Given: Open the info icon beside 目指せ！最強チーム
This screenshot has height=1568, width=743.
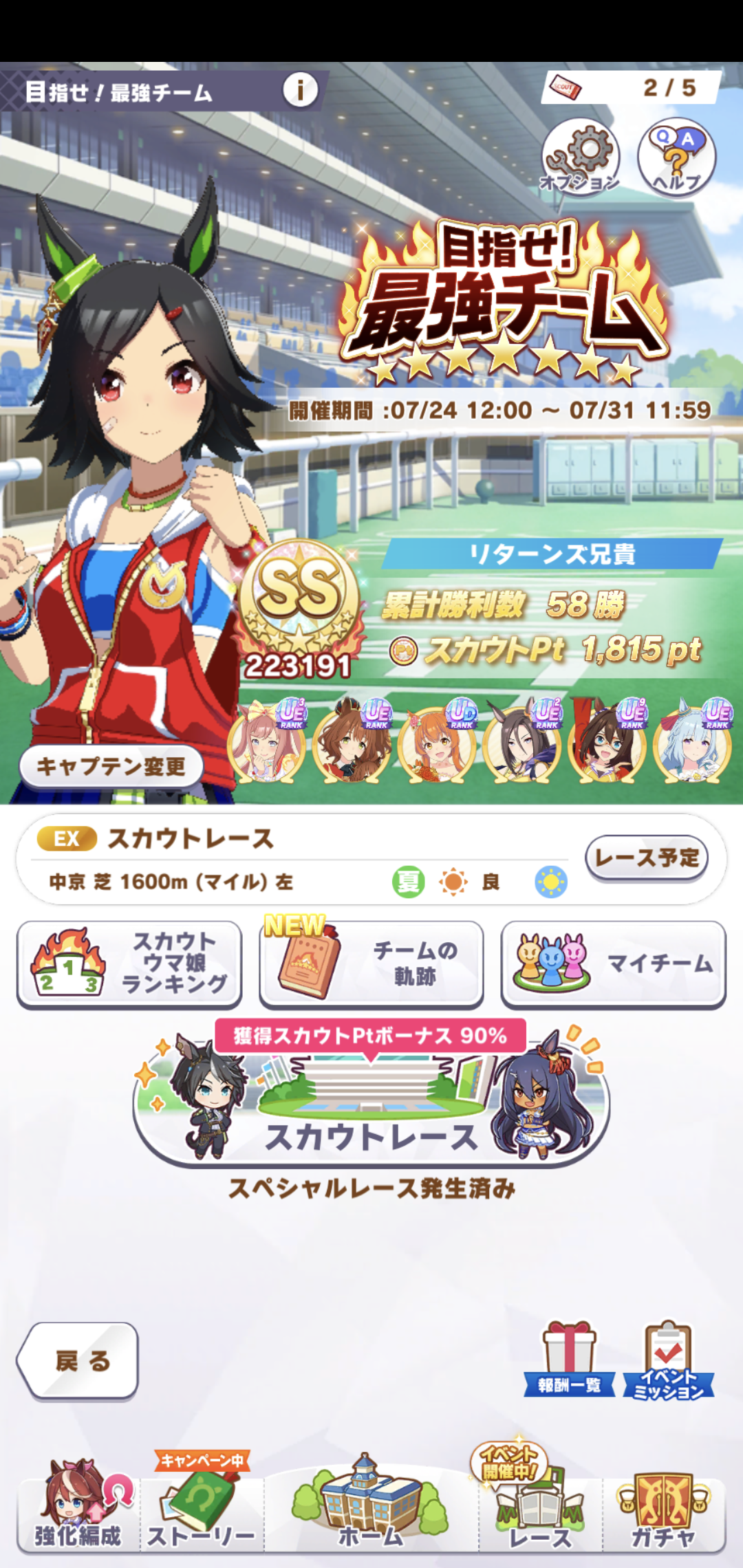Looking at the screenshot, I should pos(300,89).
